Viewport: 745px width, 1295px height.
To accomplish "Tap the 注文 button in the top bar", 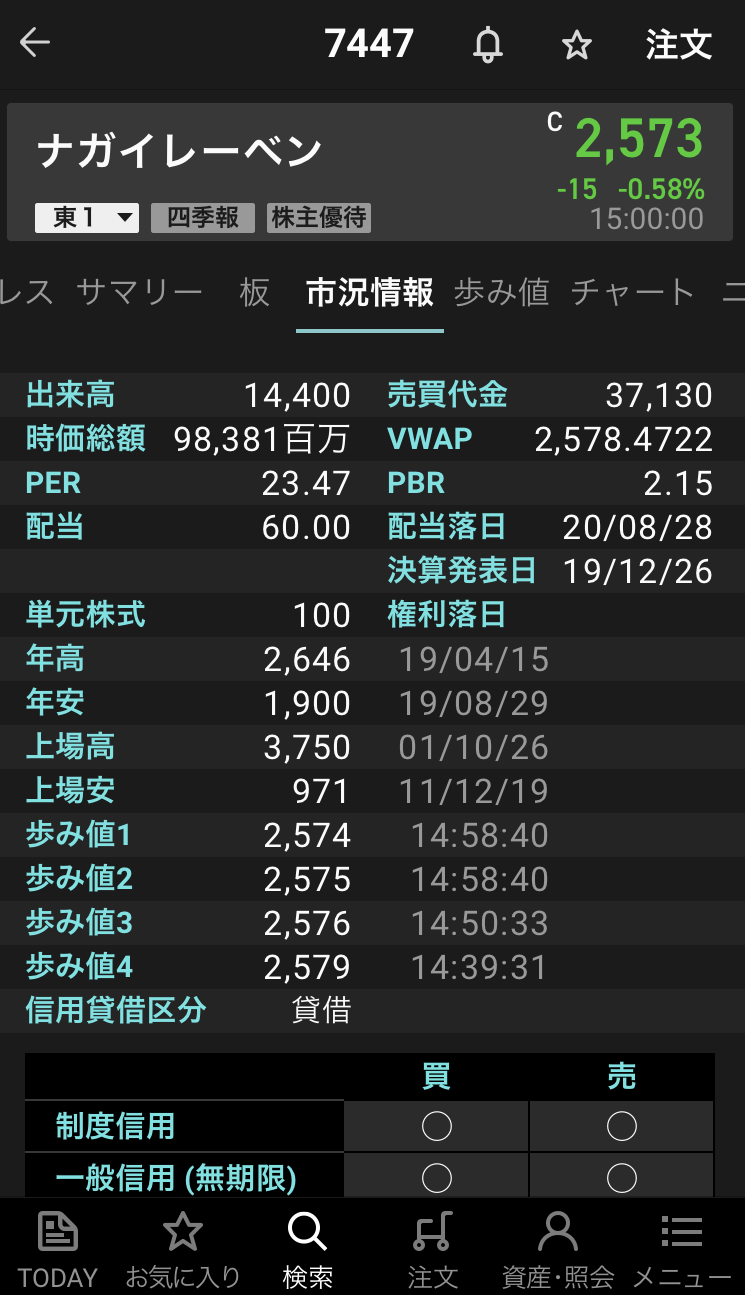I will tap(678, 45).
